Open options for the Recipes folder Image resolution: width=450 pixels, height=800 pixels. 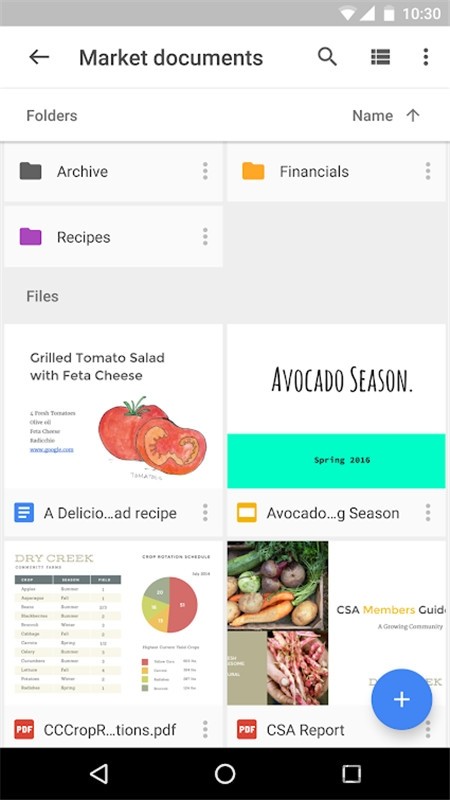pos(205,237)
